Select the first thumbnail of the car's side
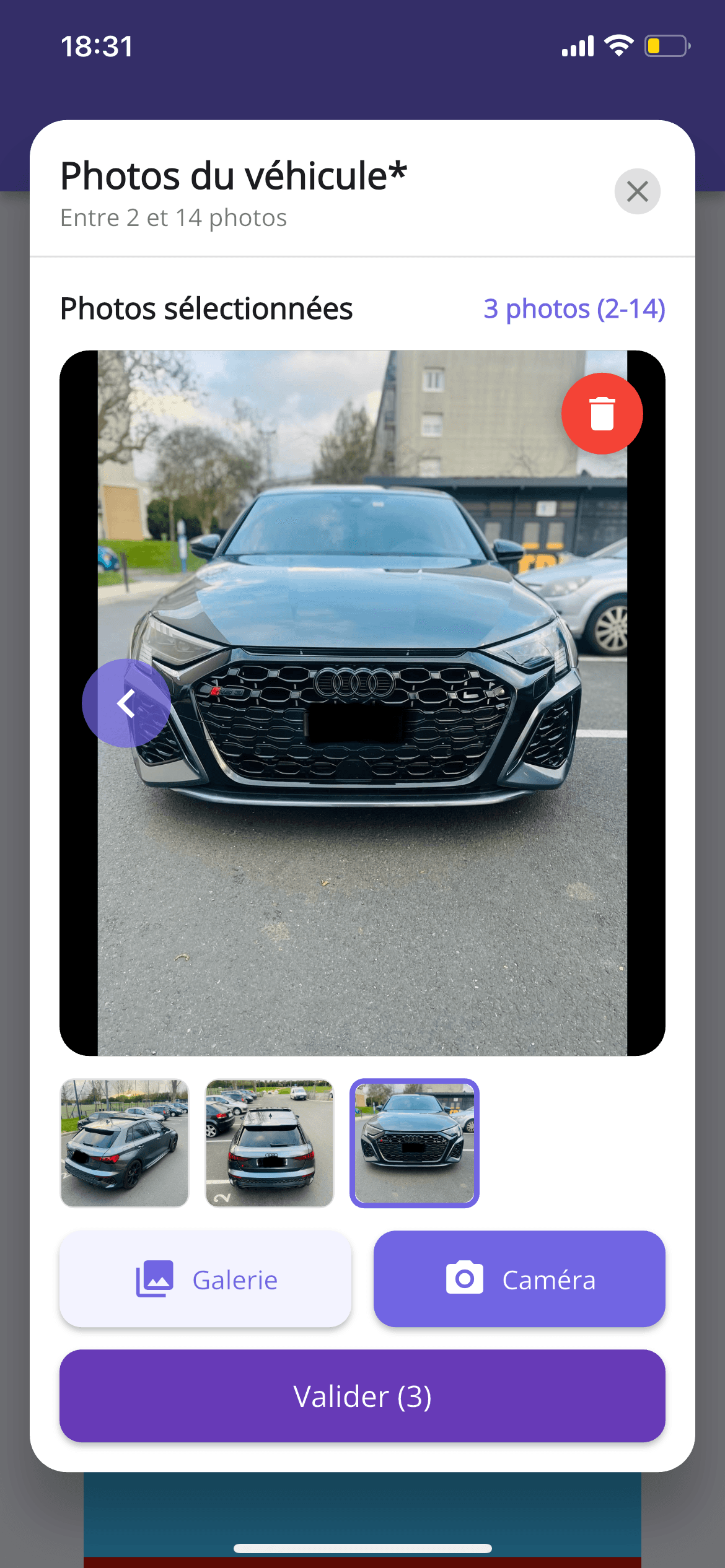 click(125, 1143)
